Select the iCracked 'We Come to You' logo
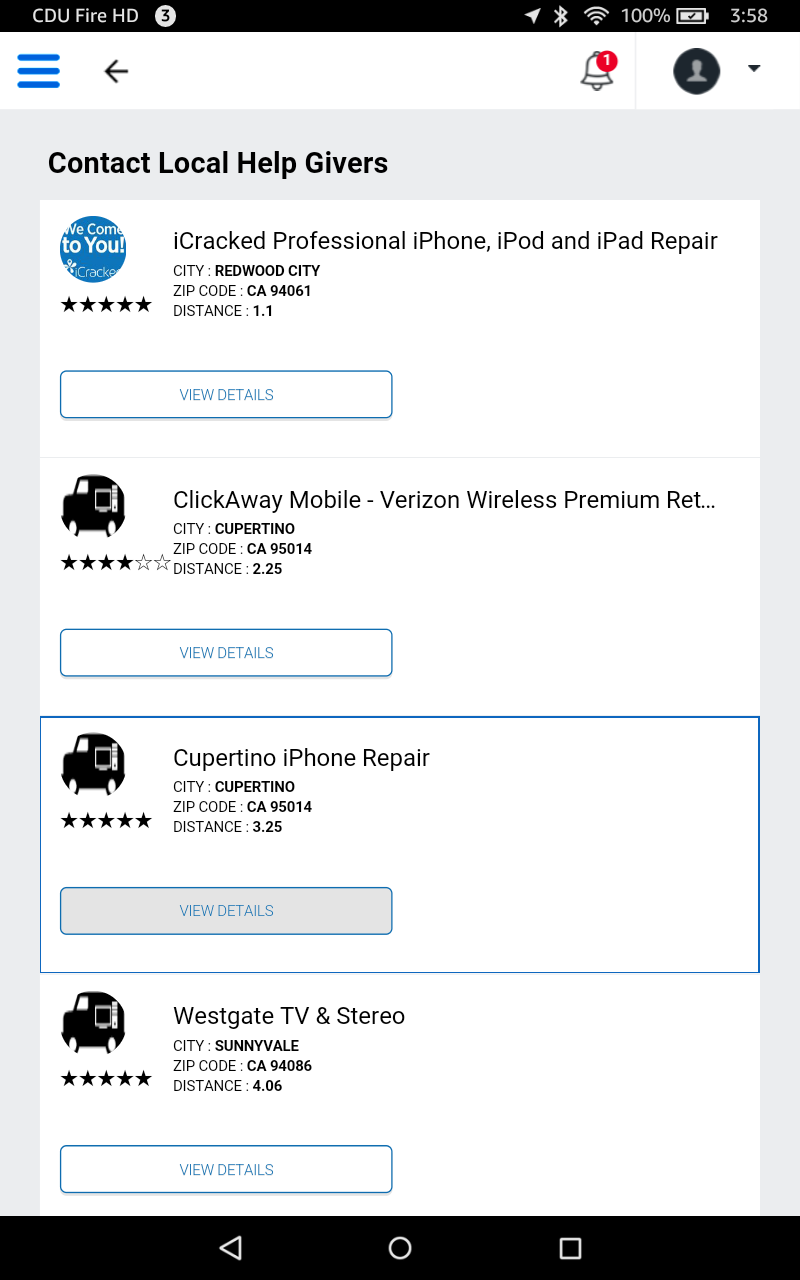 click(93, 250)
